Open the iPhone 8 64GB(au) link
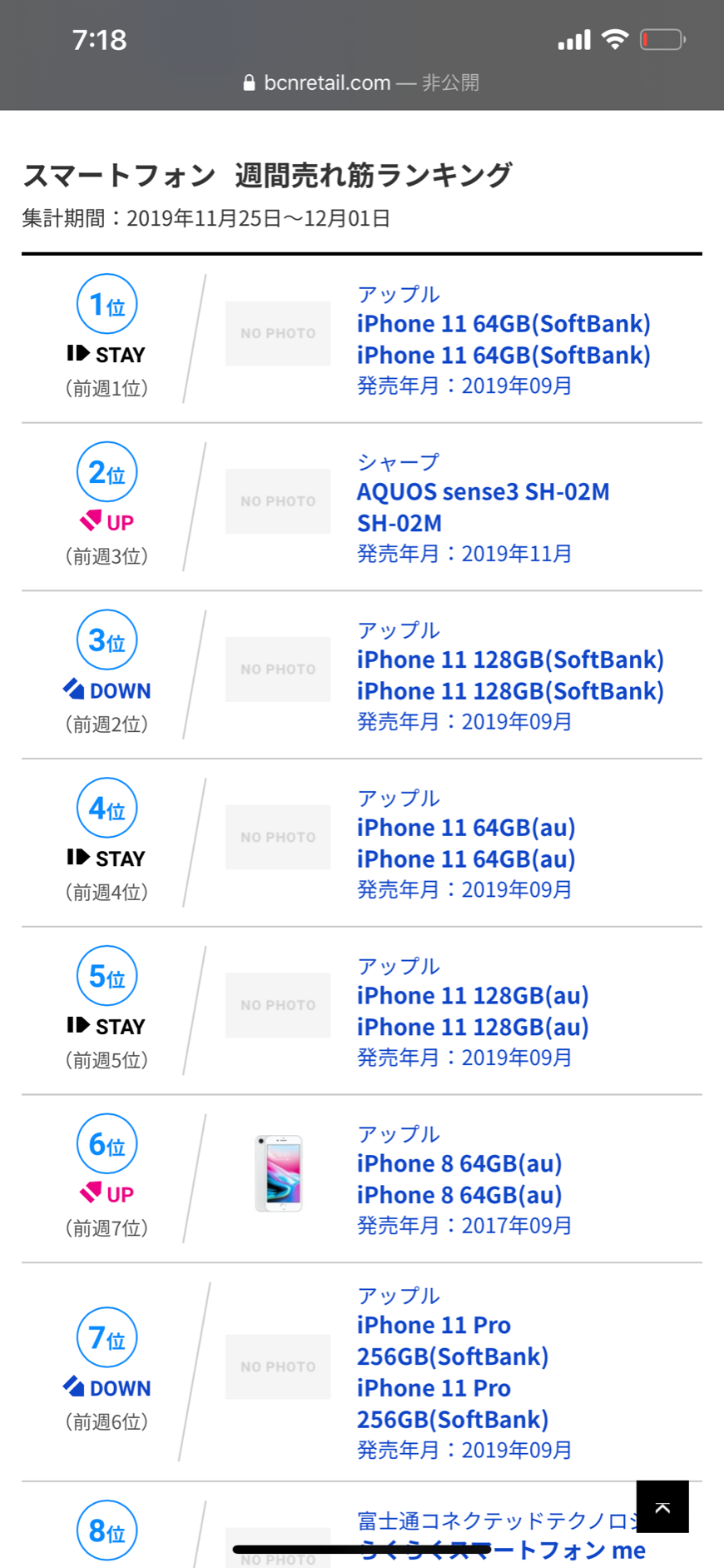724x1568 pixels. pyautogui.click(x=459, y=1165)
